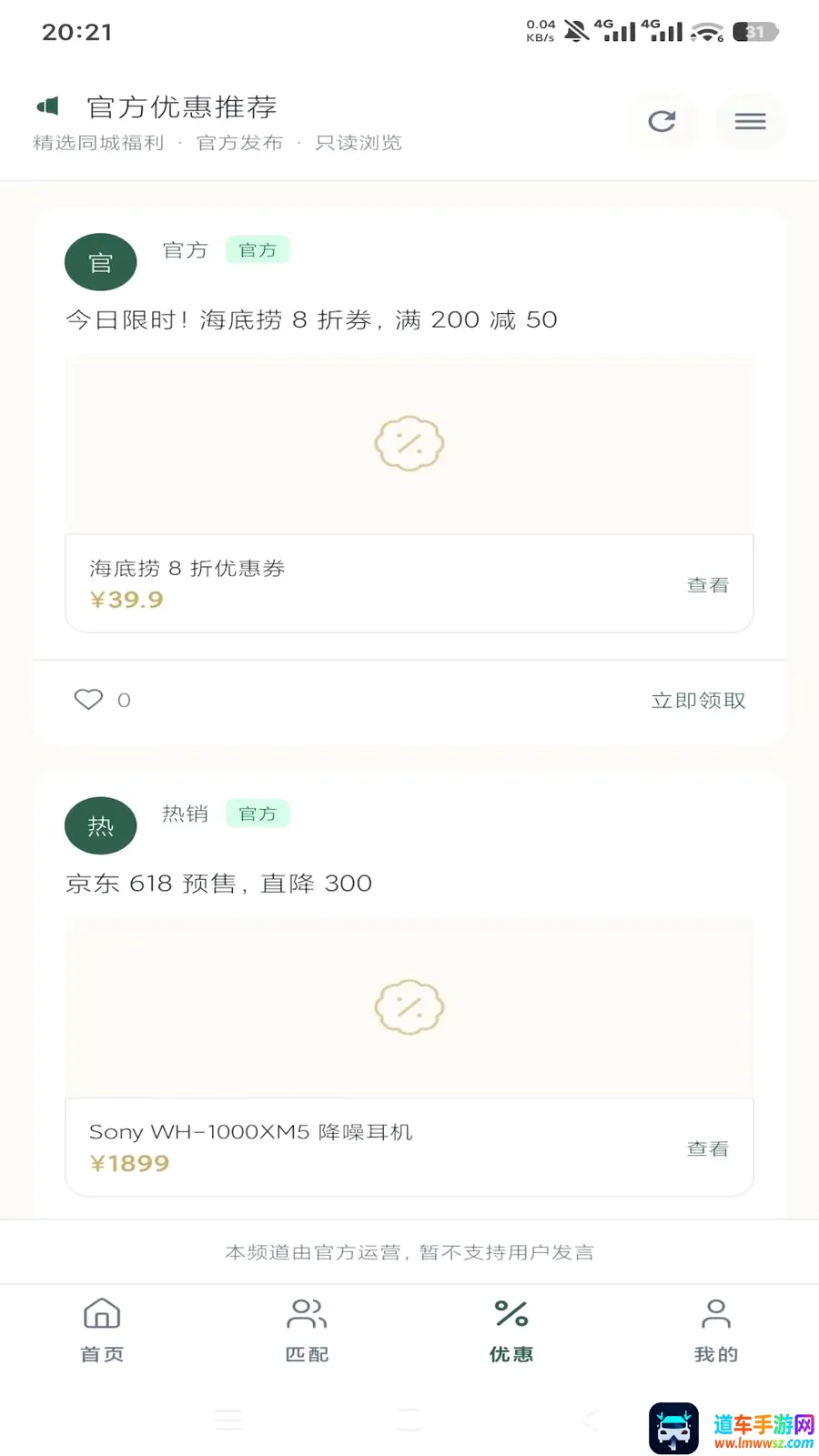Tap 立即领取 on the 海底捞 post
Image resolution: width=819 pixels, height=1456 pixels.
698,700
